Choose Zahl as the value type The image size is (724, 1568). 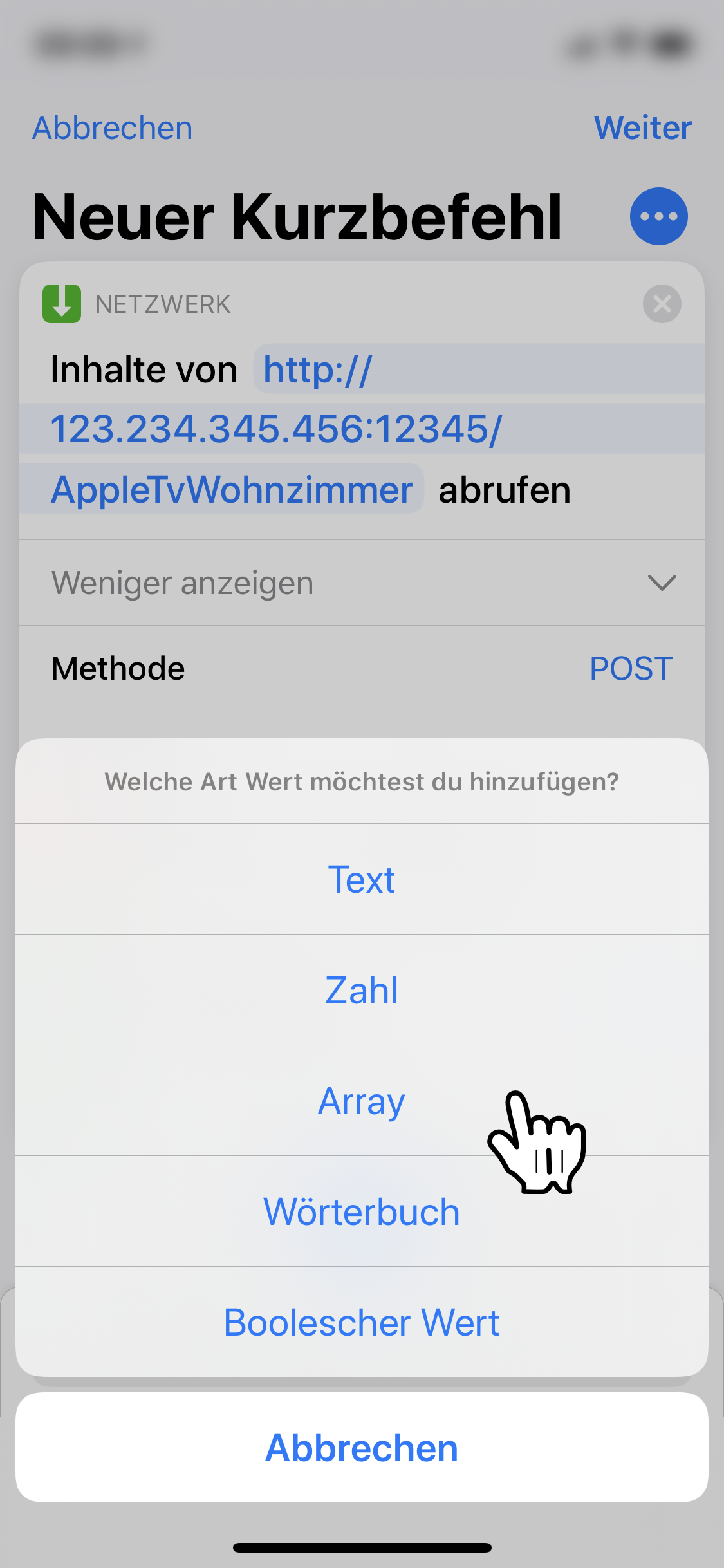pos(362,991)
